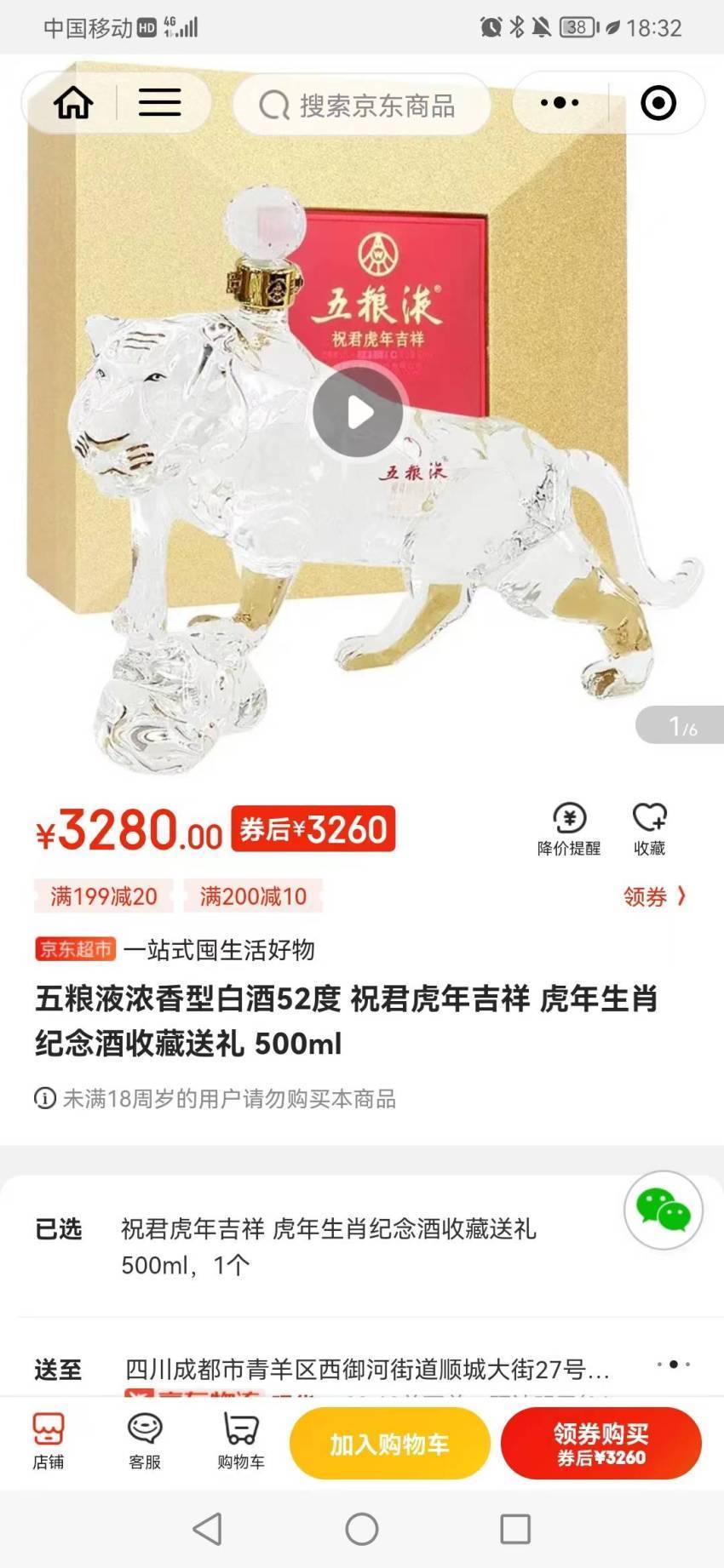
Task: Close the mini program via circle icon
Action: [x=658, y=103]
